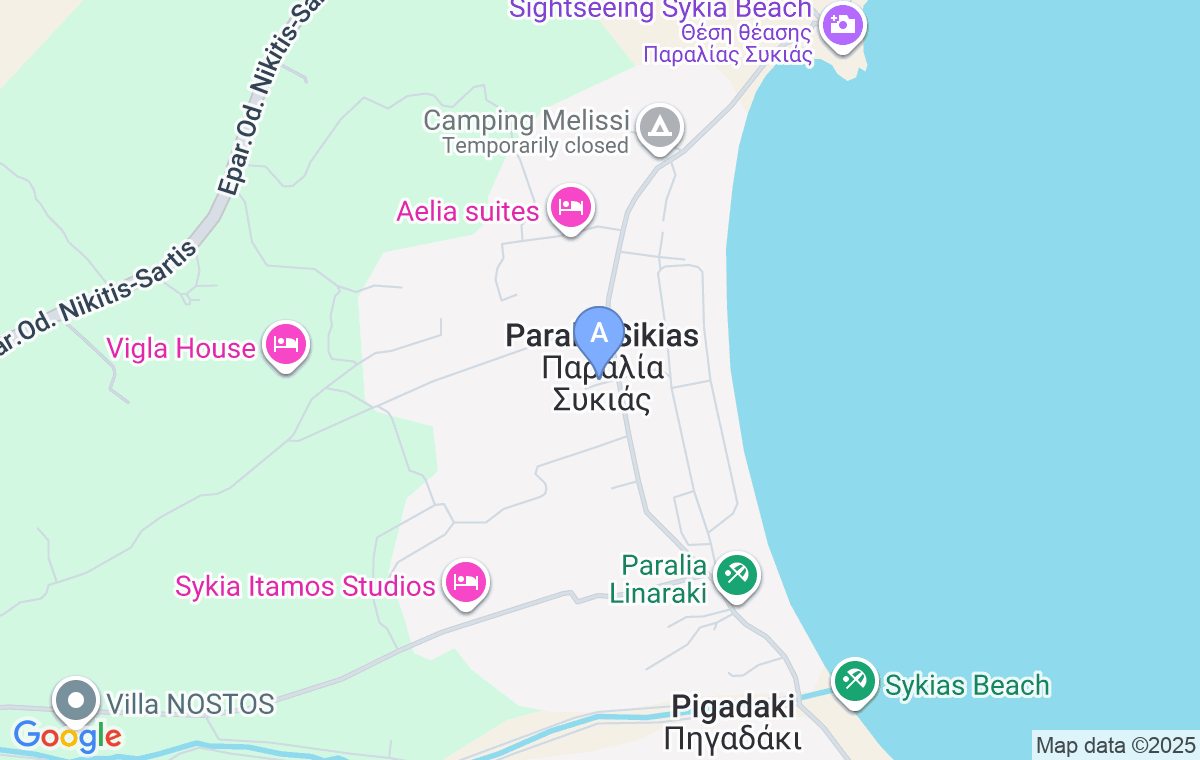This screenshot has width=1200, height=760.
Task: Open the Sykias Beach marker
Action: pyautogui.click(x=854, y=681)
